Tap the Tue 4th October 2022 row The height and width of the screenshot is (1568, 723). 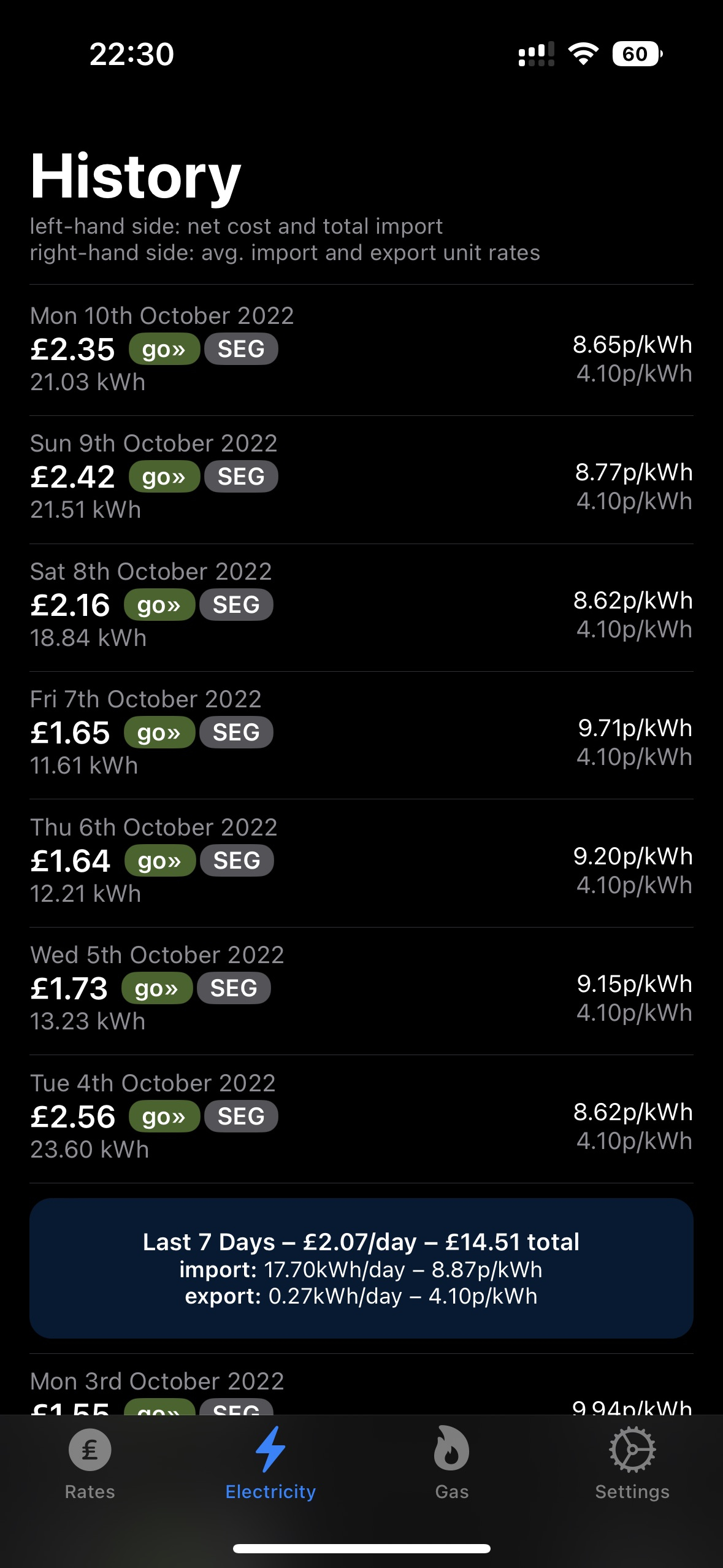click(361, 1117)
